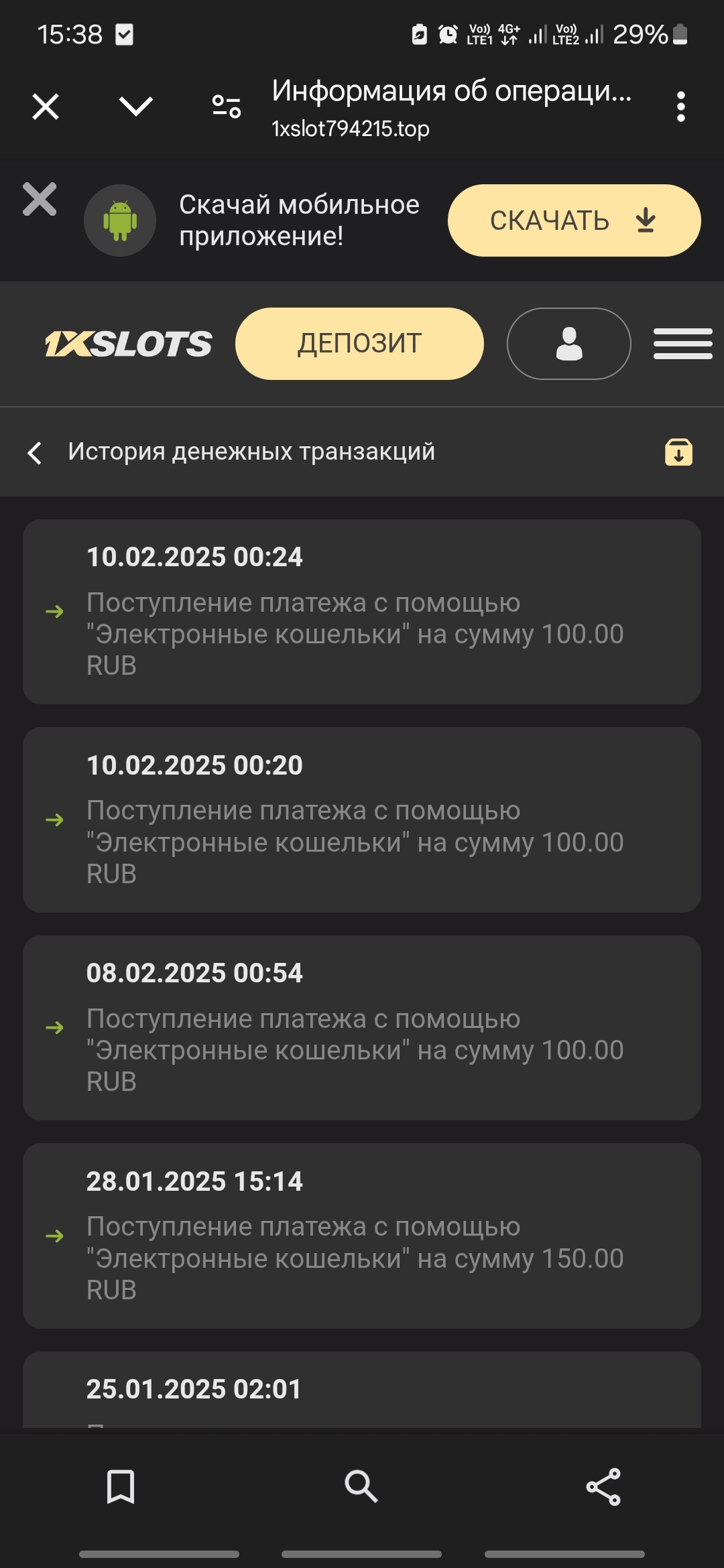This screenshot has width=724, height=1568.
Task: Open site settings icon next to URL
Action: point(227,107)
